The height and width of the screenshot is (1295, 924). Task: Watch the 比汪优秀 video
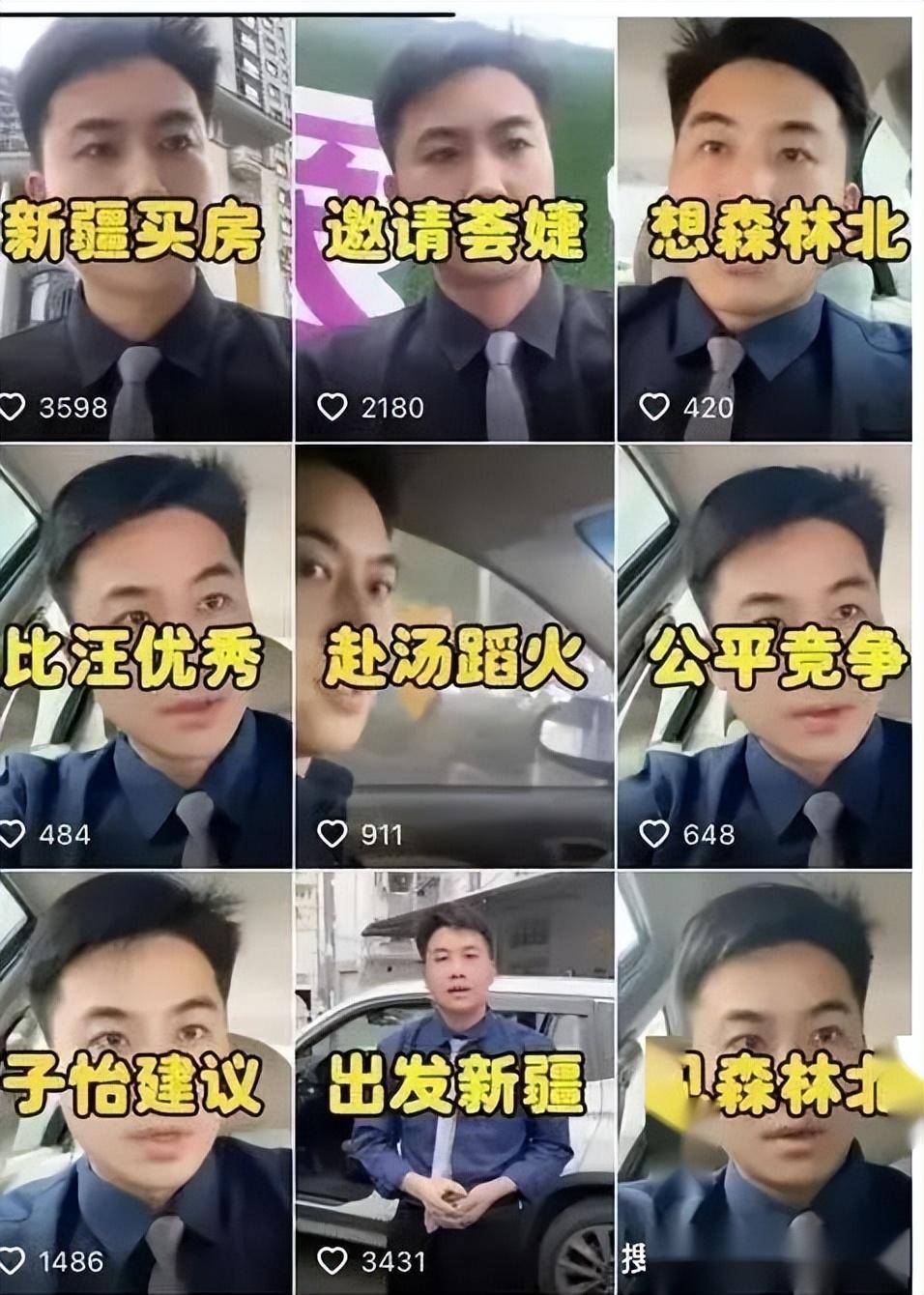click(x=145, y=655)
